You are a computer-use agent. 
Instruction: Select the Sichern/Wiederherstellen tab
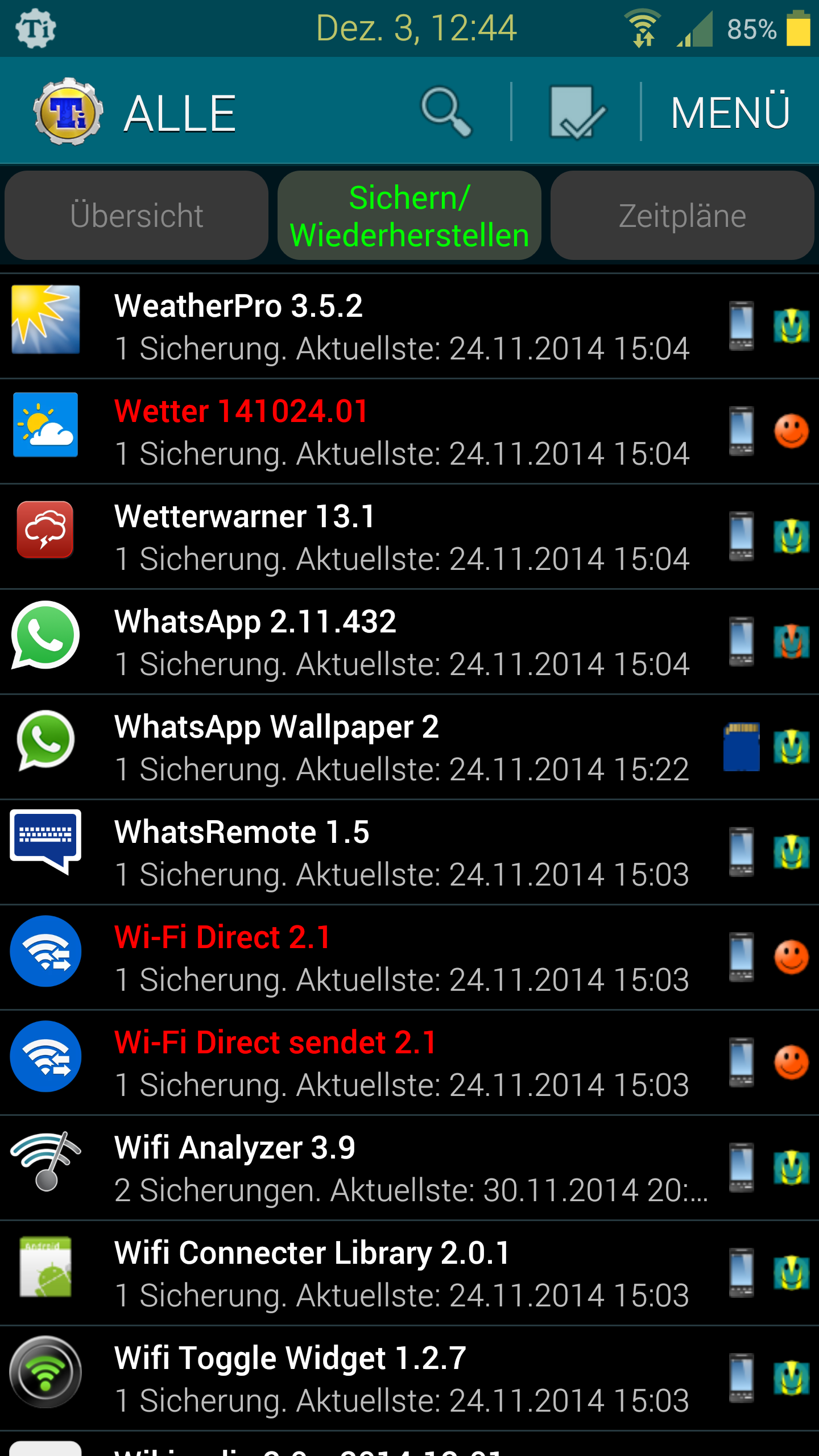pyautogui.click(x=409, y=216)
